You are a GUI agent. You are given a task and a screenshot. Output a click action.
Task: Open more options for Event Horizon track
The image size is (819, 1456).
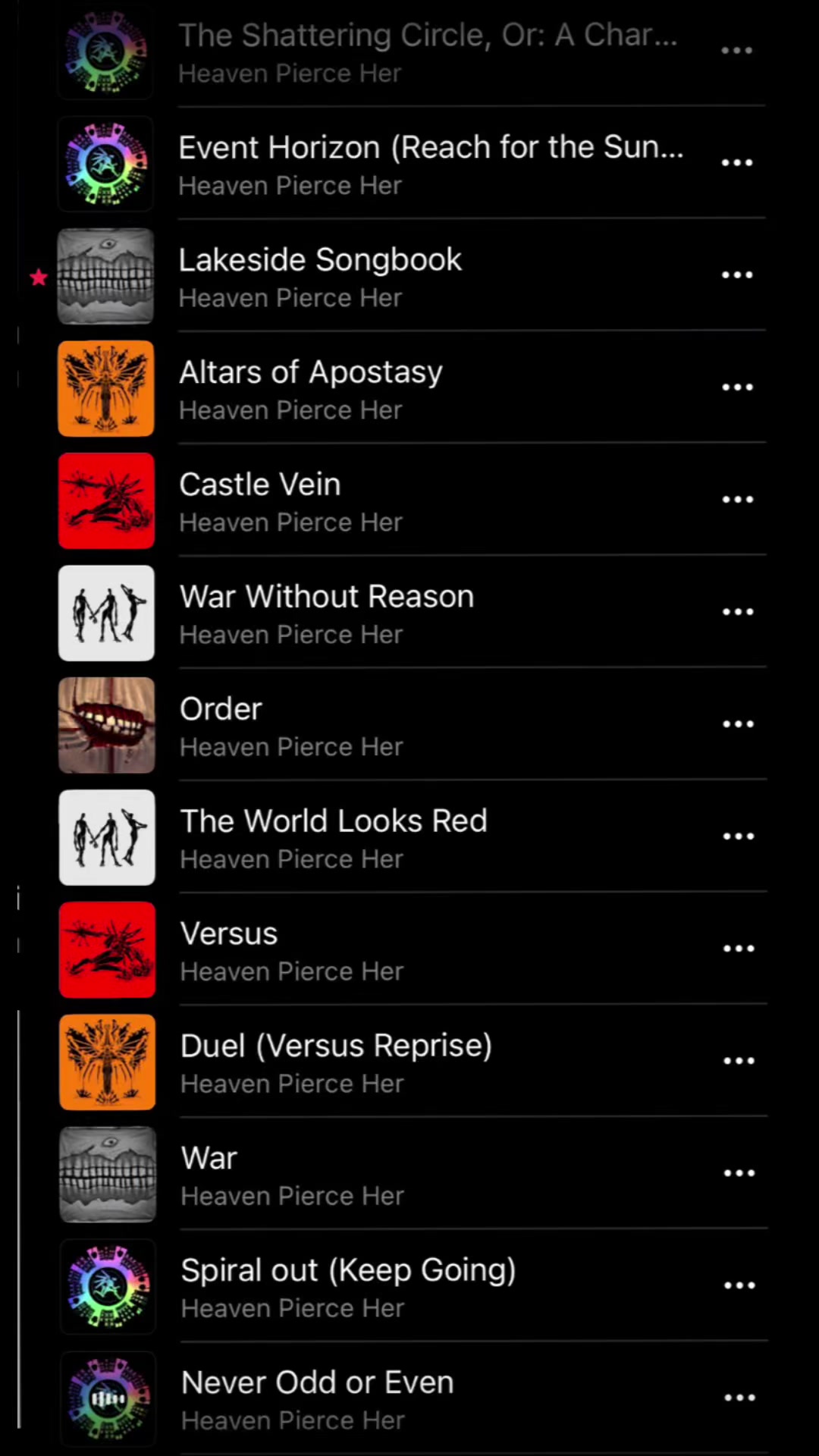[x=736, y=163]
